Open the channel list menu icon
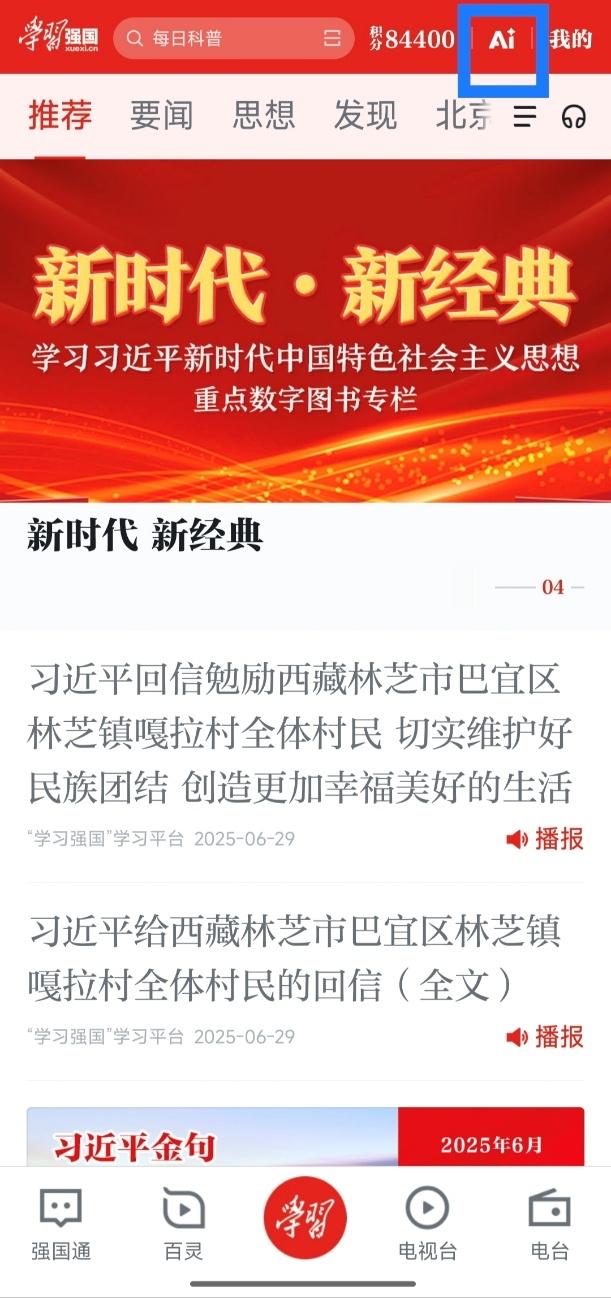This screenshot has height=1298, width=611. tap(525, 117)
